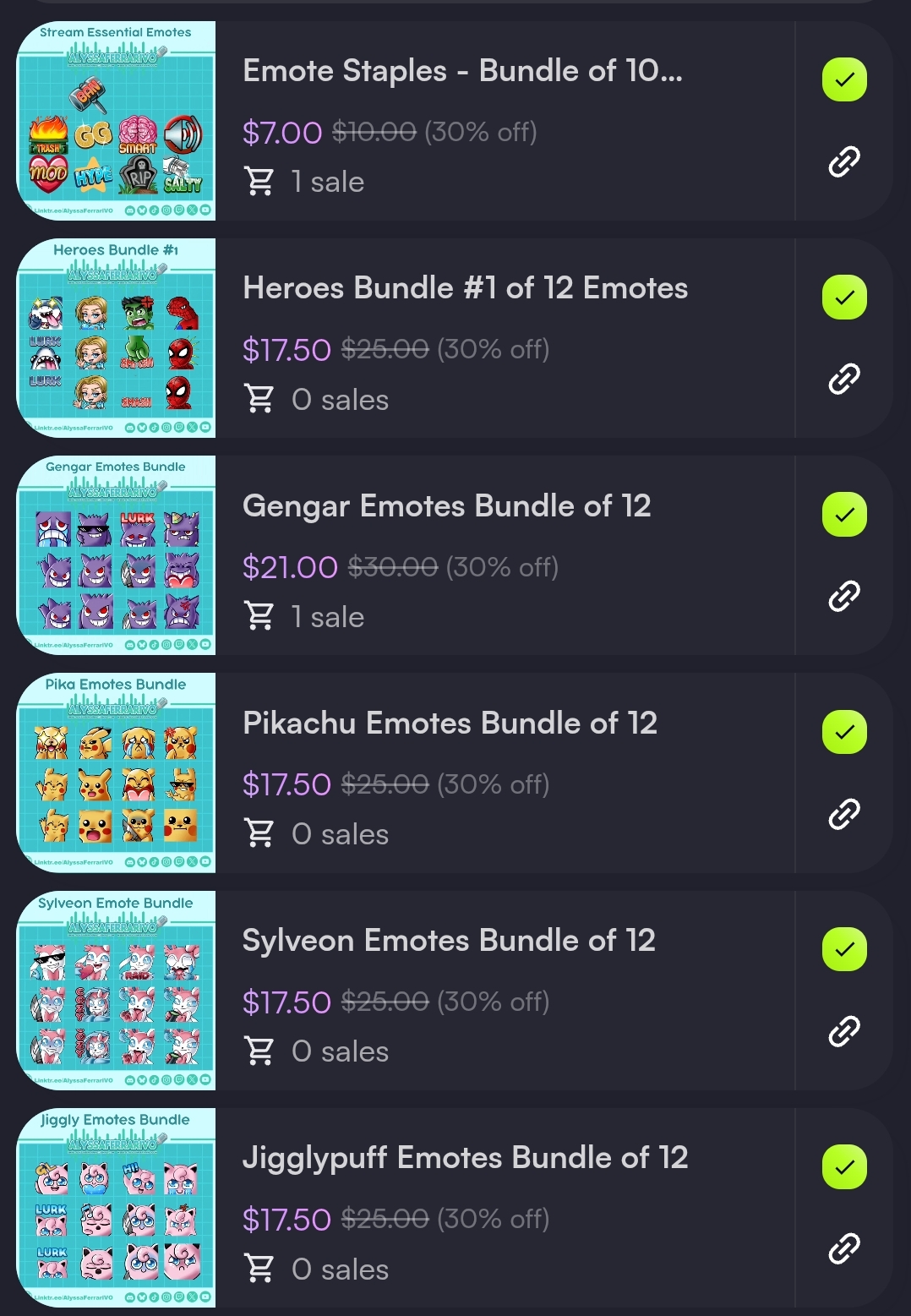Open Jigglypuff Emotes Bundle of 12
911x1316 pixels.
pyautogui.click(x=465, y=1158)
